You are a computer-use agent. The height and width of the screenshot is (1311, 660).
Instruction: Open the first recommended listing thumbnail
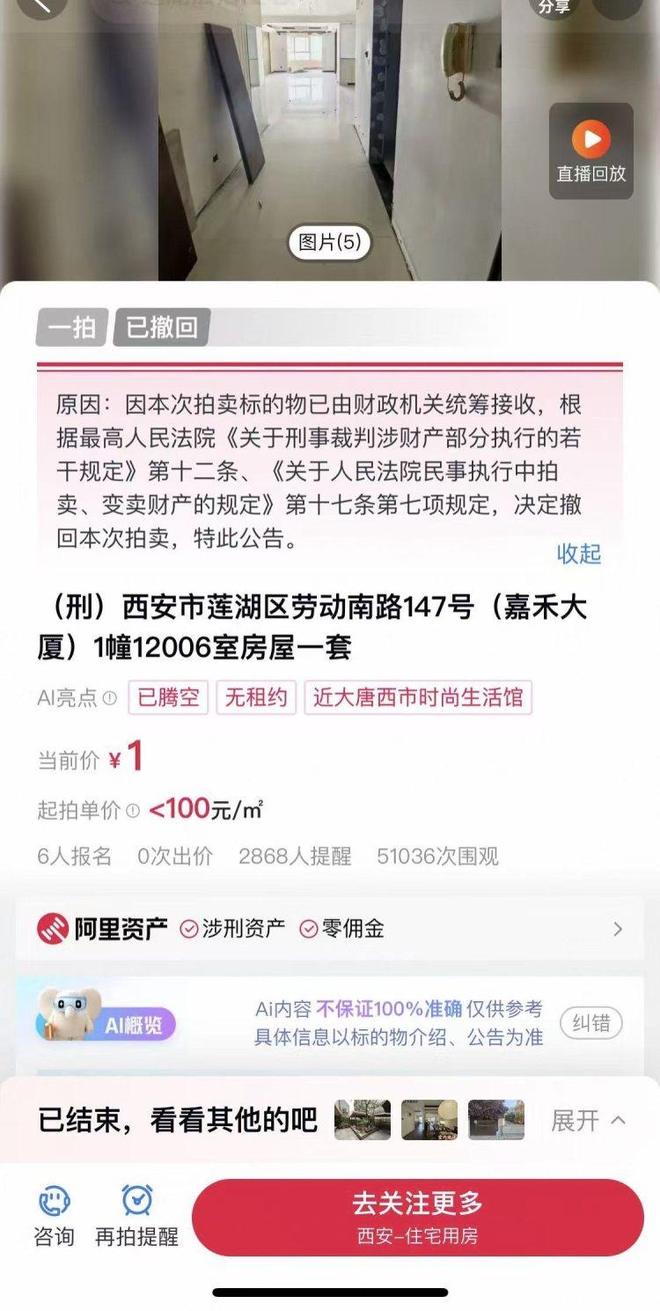(362, 1120)
